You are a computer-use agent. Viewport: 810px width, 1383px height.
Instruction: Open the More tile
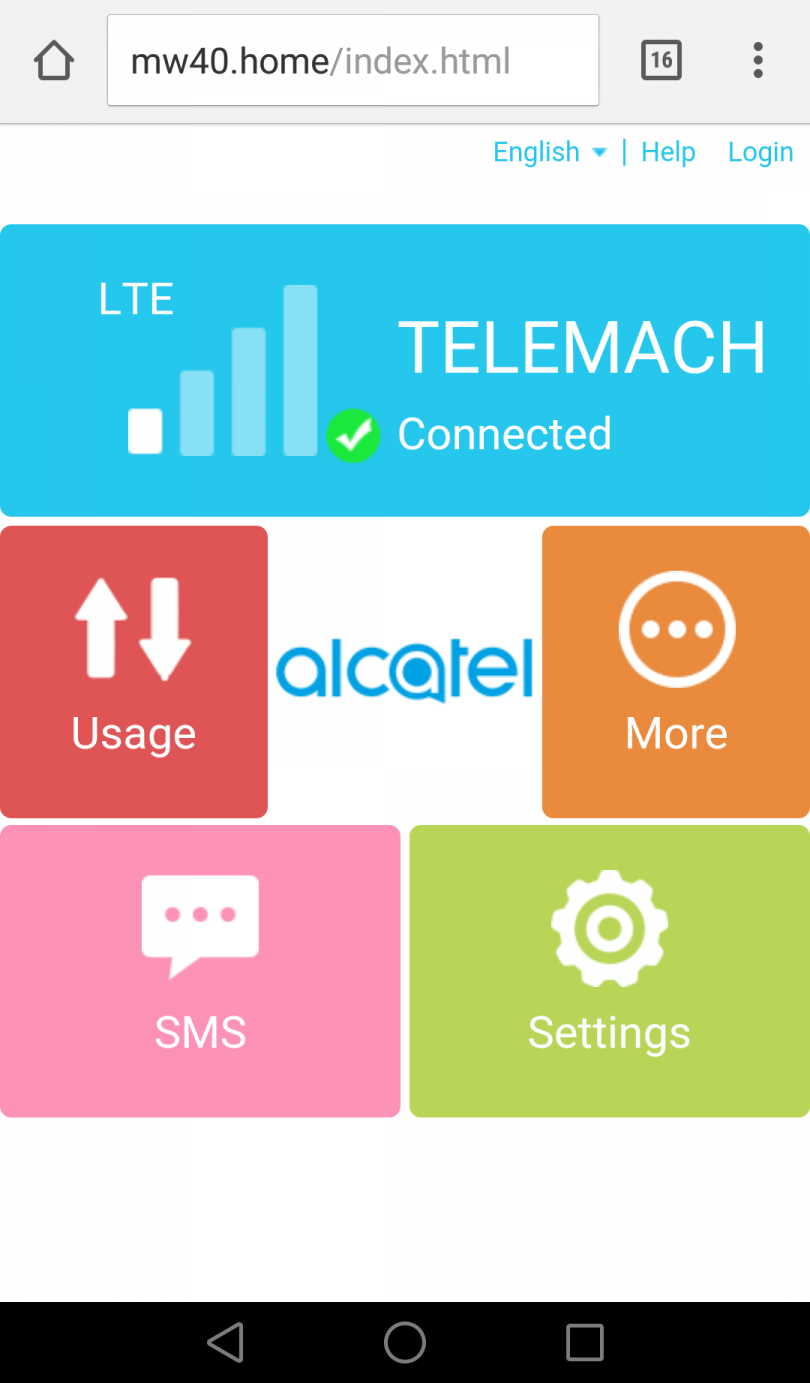[676, 671]
